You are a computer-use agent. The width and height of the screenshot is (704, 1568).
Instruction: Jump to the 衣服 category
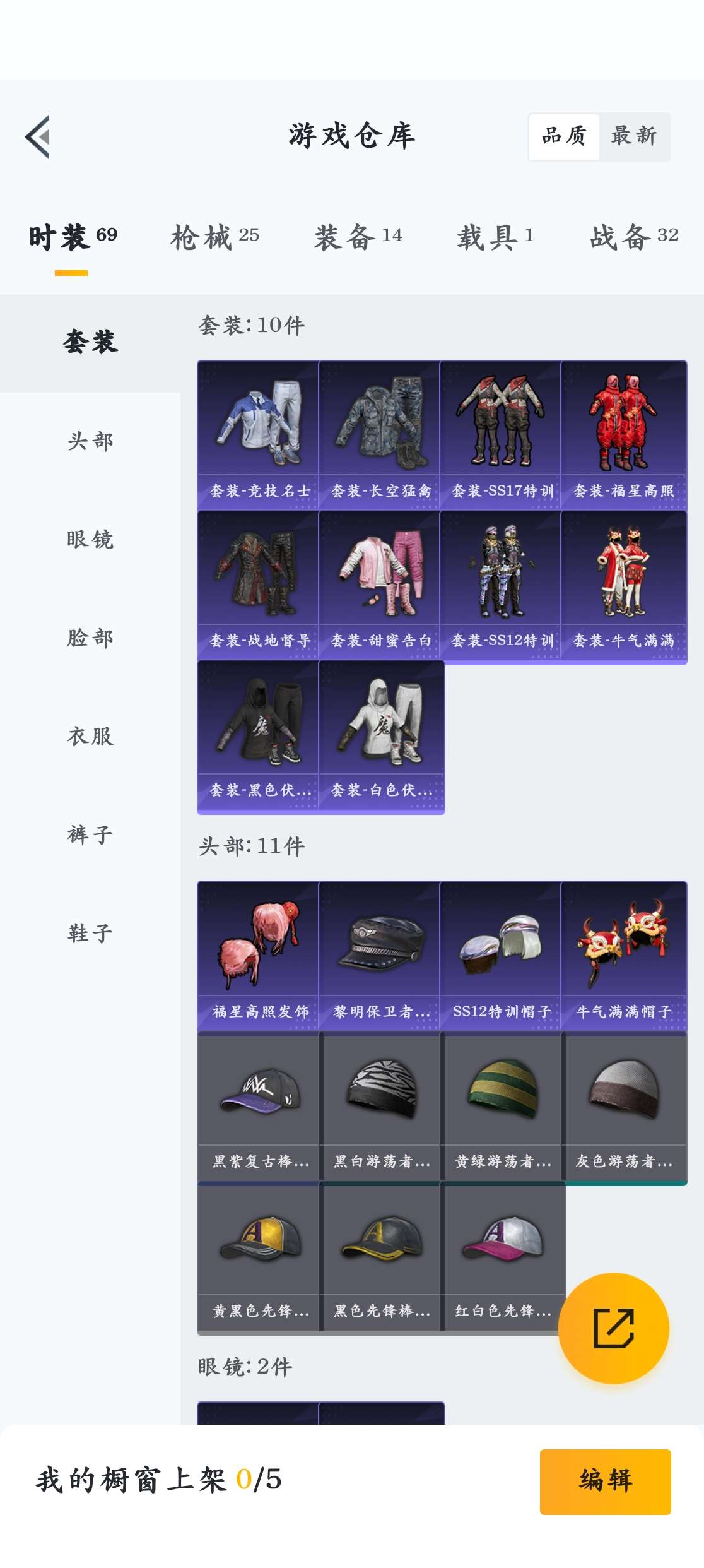tap(90, 737)
